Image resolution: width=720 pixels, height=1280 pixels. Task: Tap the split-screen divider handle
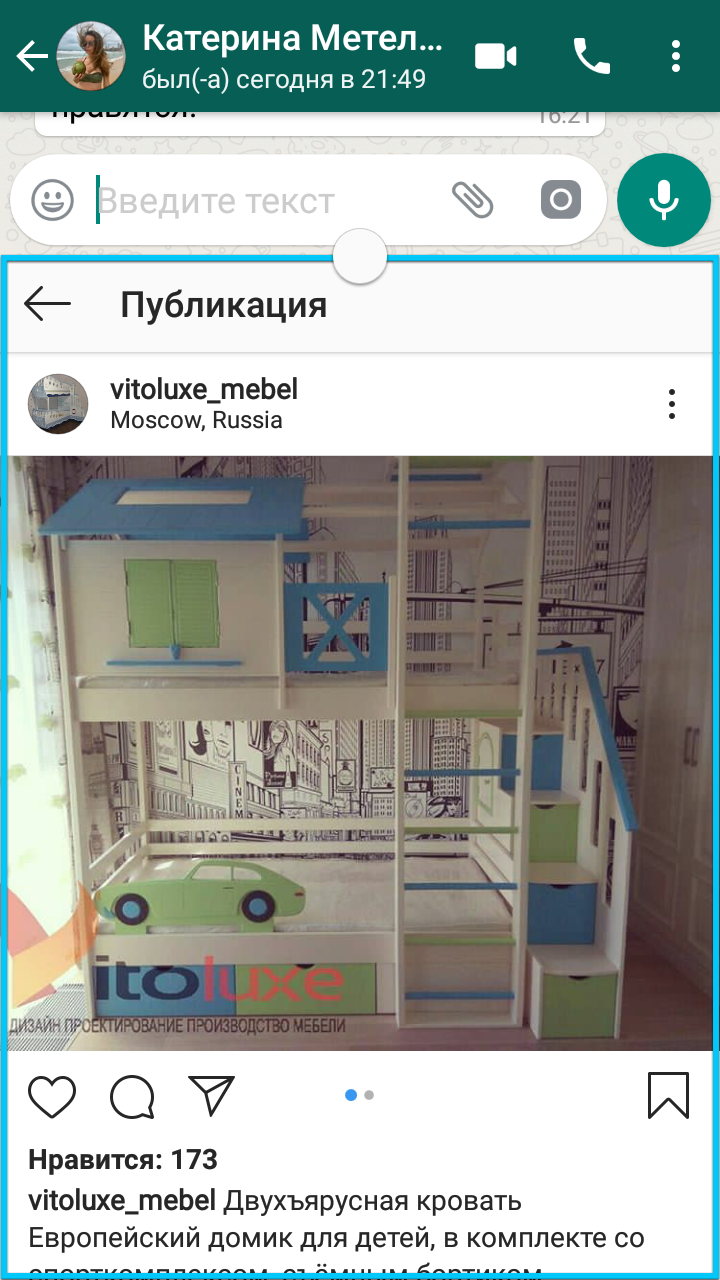[360, 257]
